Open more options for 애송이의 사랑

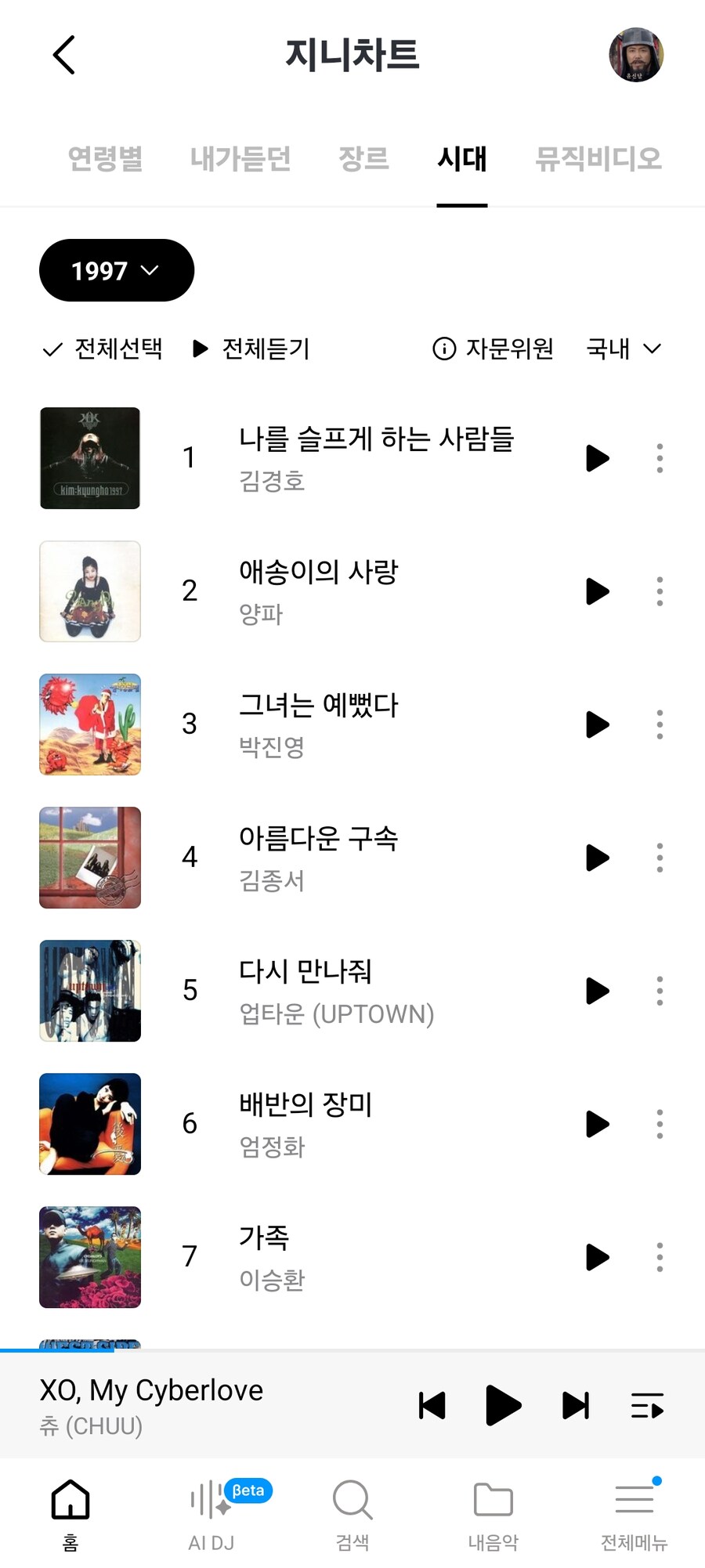[660, 591]
